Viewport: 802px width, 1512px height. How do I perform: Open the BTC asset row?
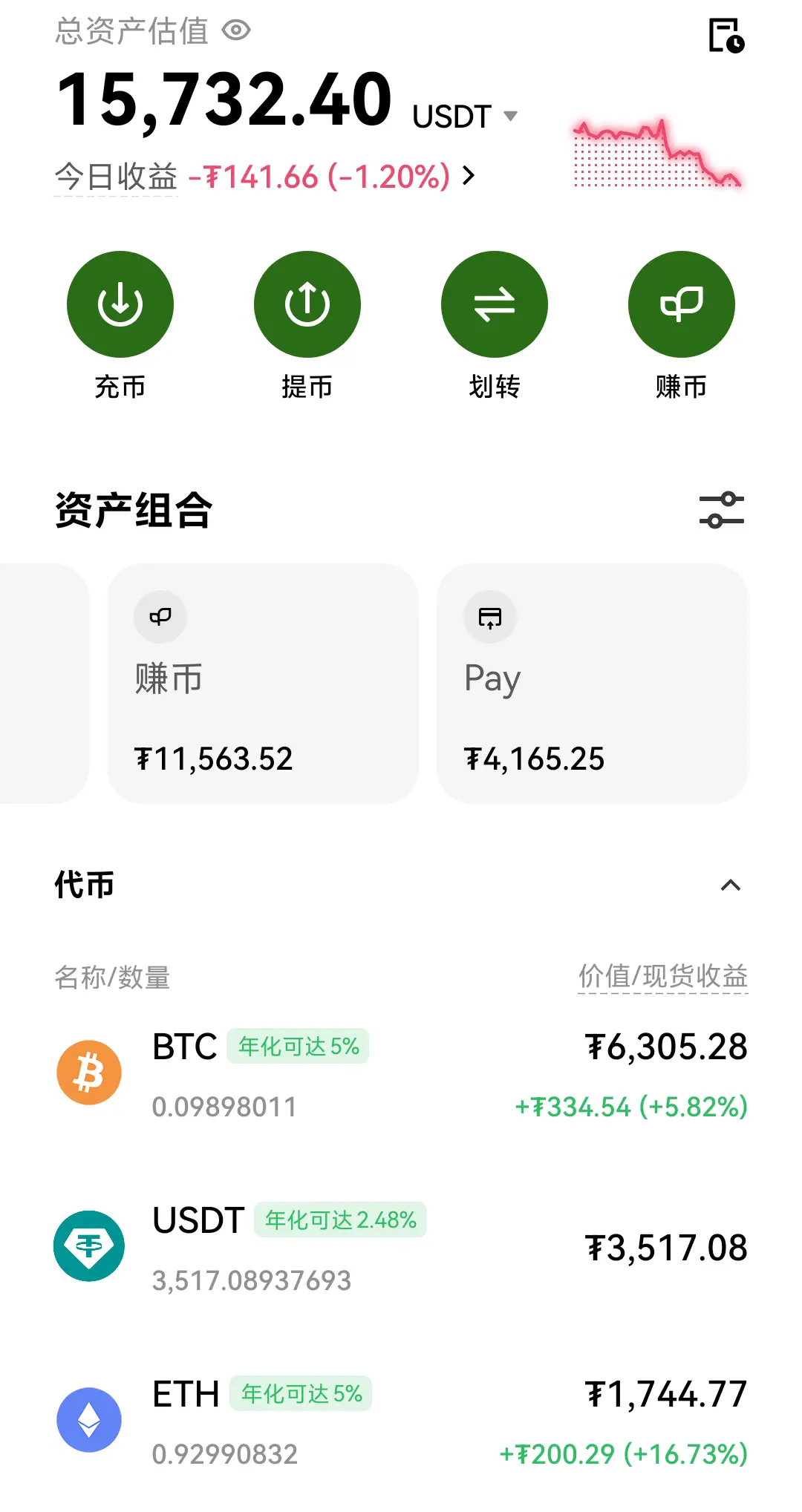pyautogui.click(x=401, y=1073)
